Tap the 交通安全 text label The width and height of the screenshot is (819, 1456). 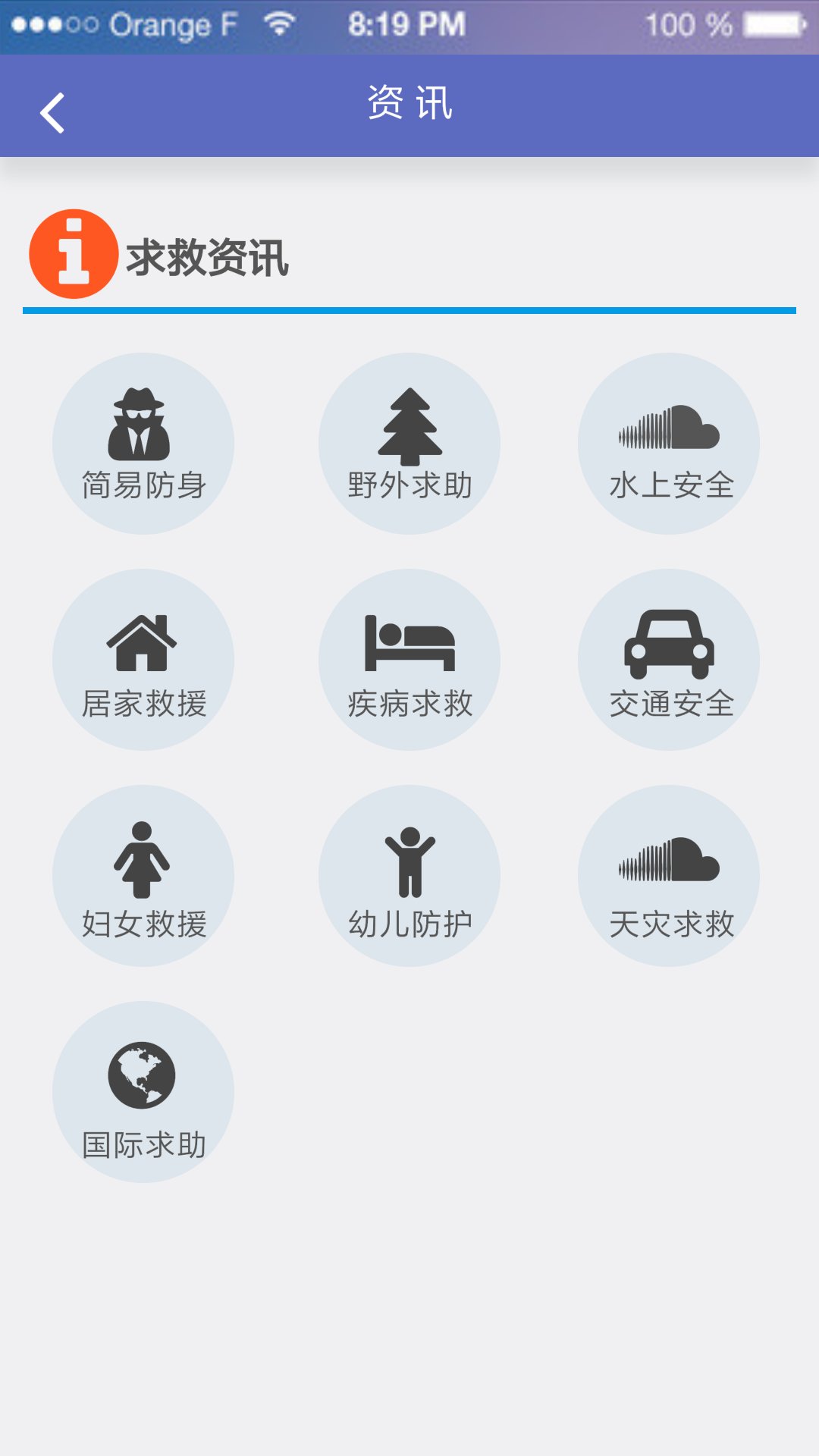click(x=670, y=704)
